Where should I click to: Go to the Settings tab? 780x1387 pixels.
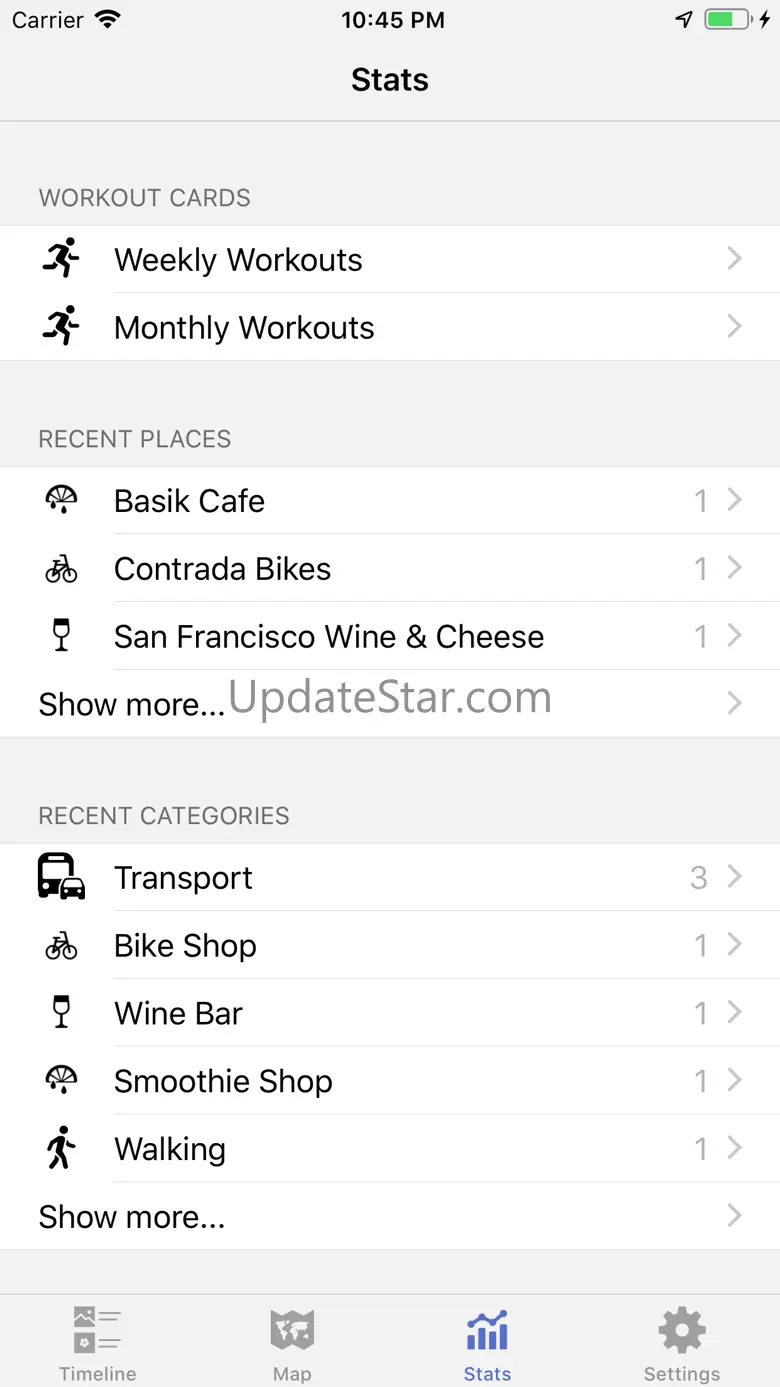coord(682,1343)
